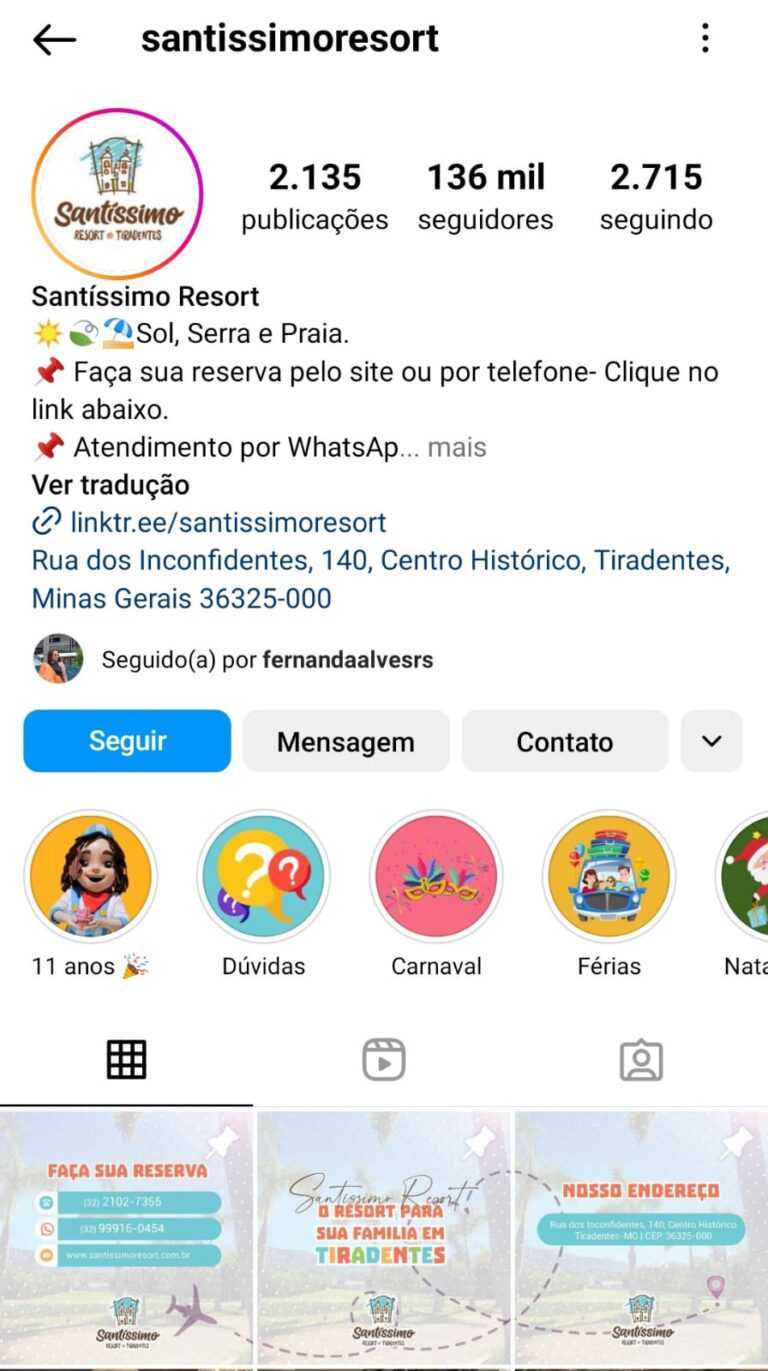Open the Férias story highlight
This screenshot has width=768, height=1371.
click(609, 876)
